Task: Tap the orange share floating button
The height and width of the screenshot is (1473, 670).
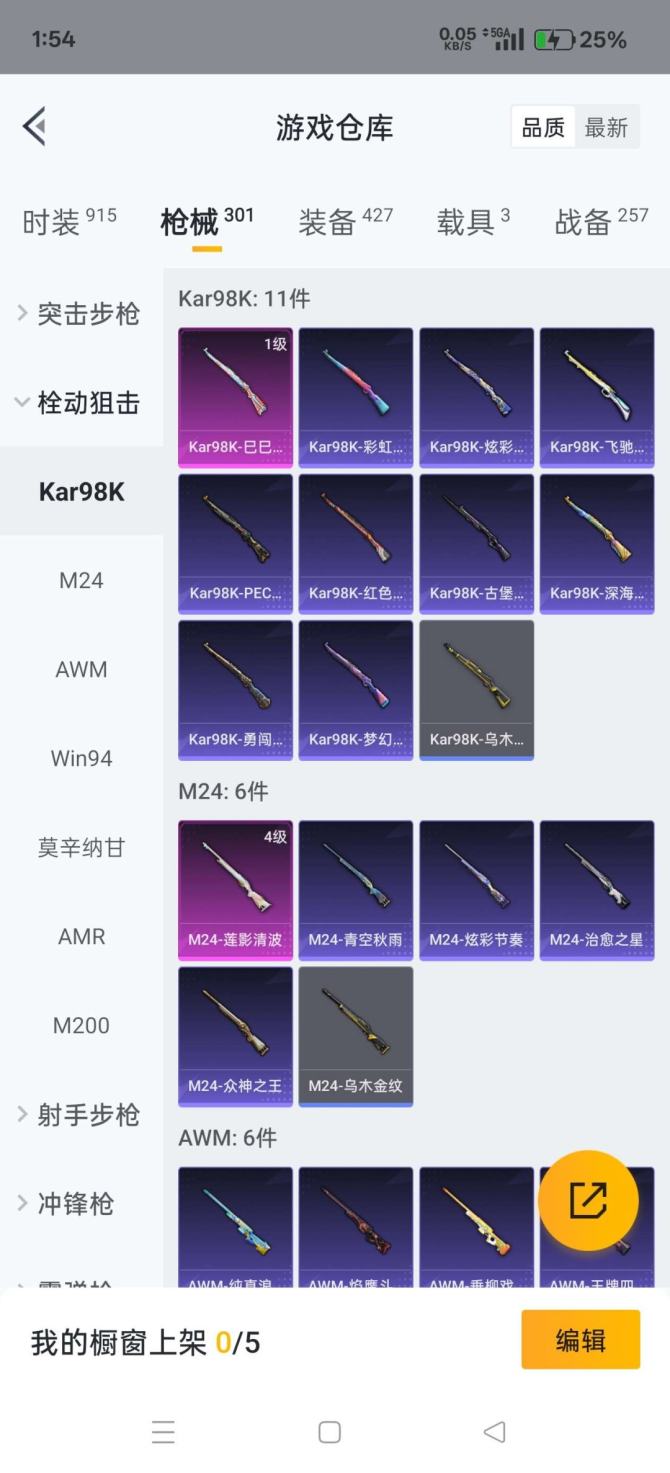Action: pyautogui.click(x=588, y=1200)
